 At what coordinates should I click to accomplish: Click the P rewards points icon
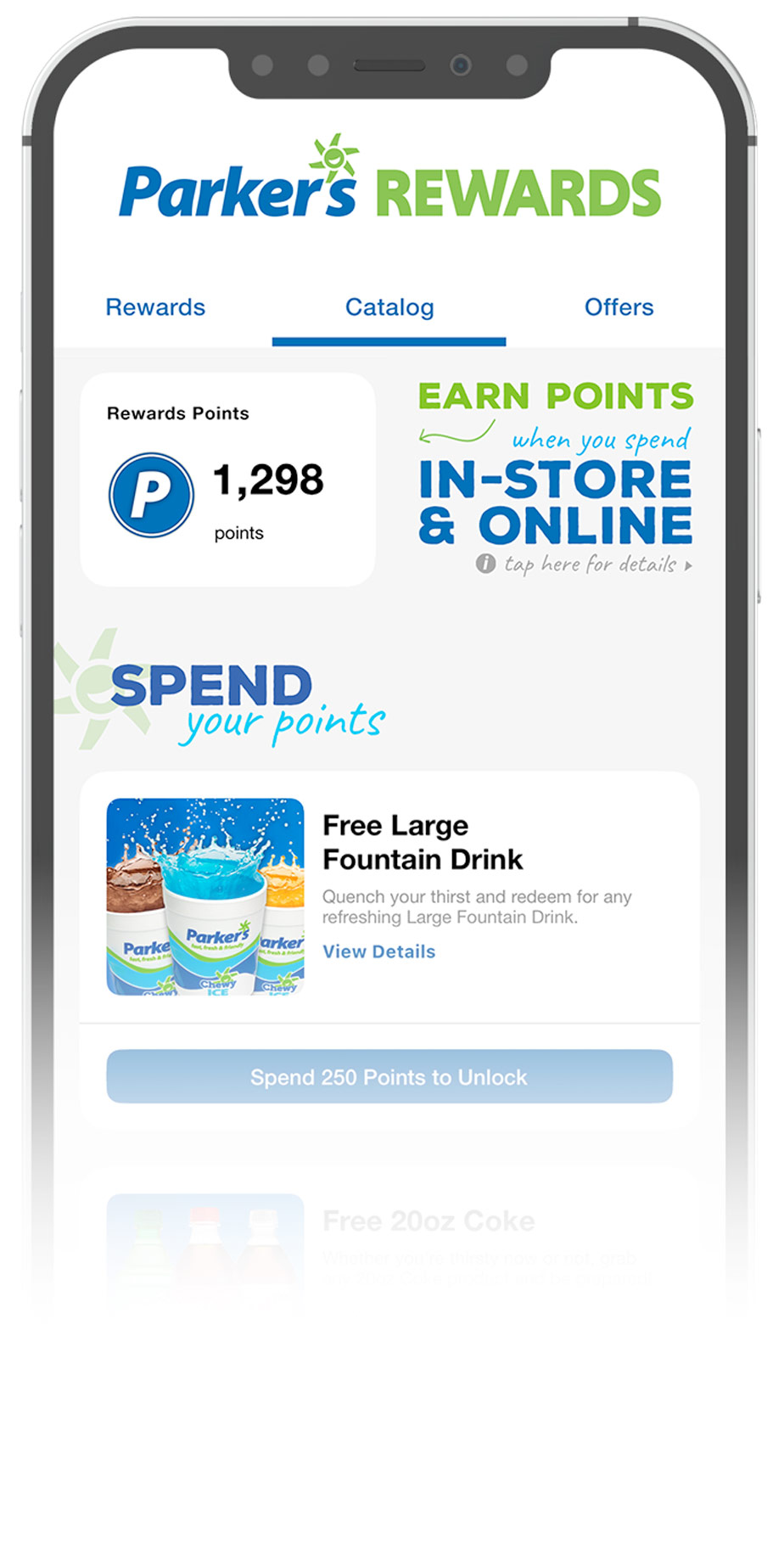coord(150,494)
